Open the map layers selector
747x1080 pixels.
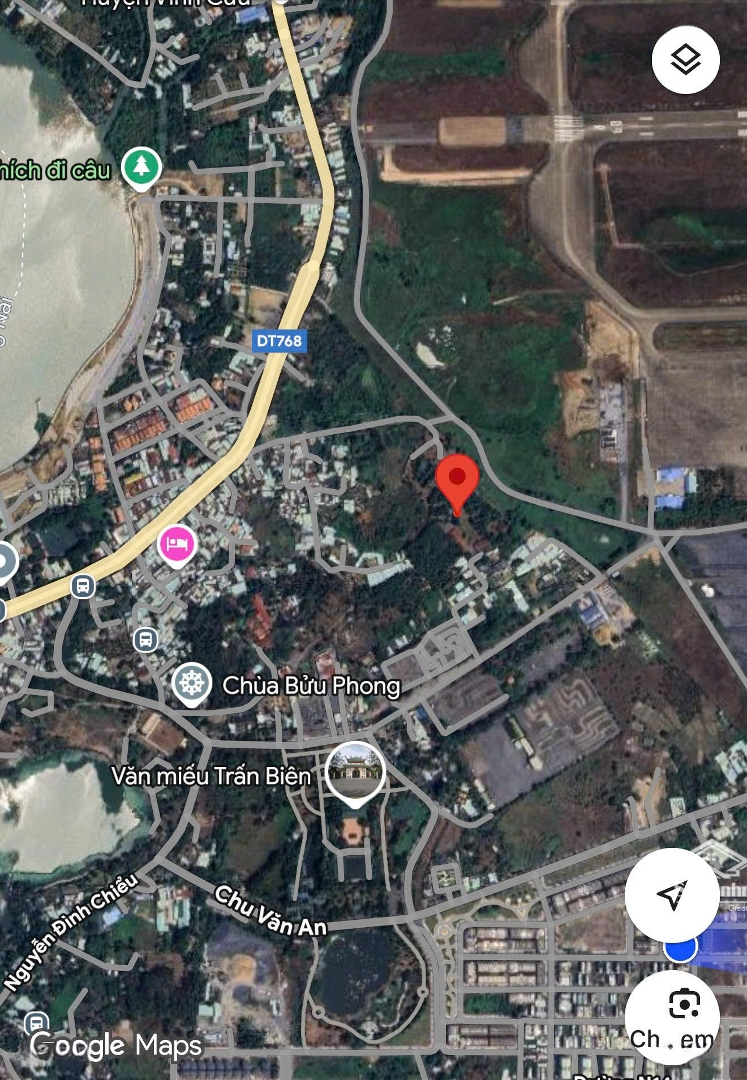(x=686, y=60)
